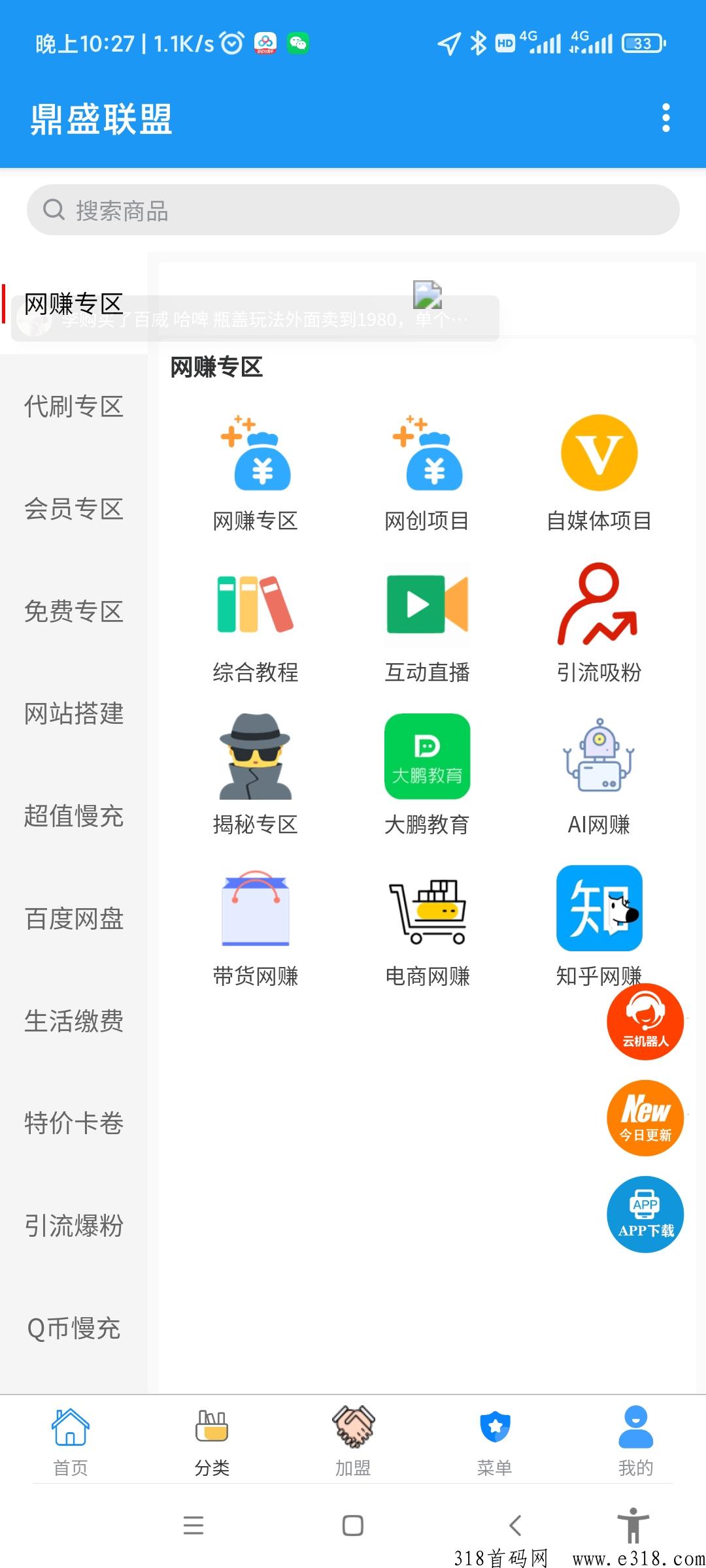Check 今日更新 via the New badge
706x1568 pixels.
pyautogui.click(x=645, y=1117)
